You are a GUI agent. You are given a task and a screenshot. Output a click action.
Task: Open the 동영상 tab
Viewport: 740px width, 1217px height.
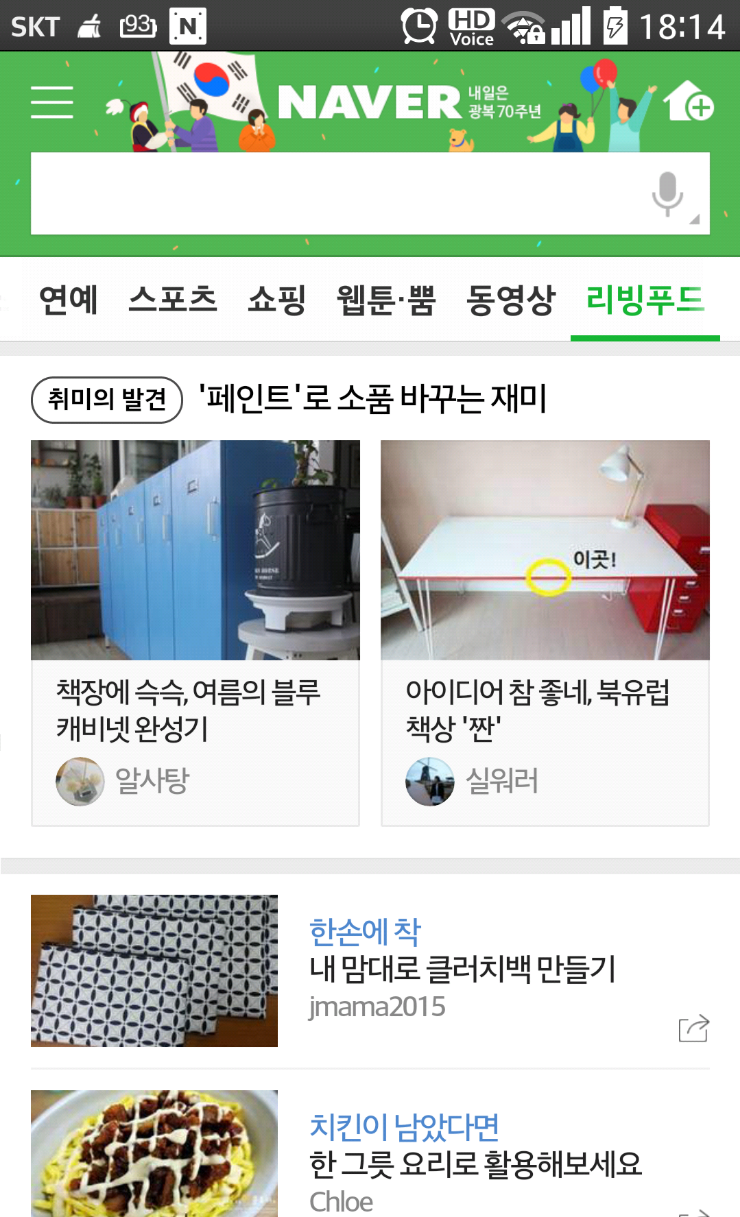pos(511,299)
